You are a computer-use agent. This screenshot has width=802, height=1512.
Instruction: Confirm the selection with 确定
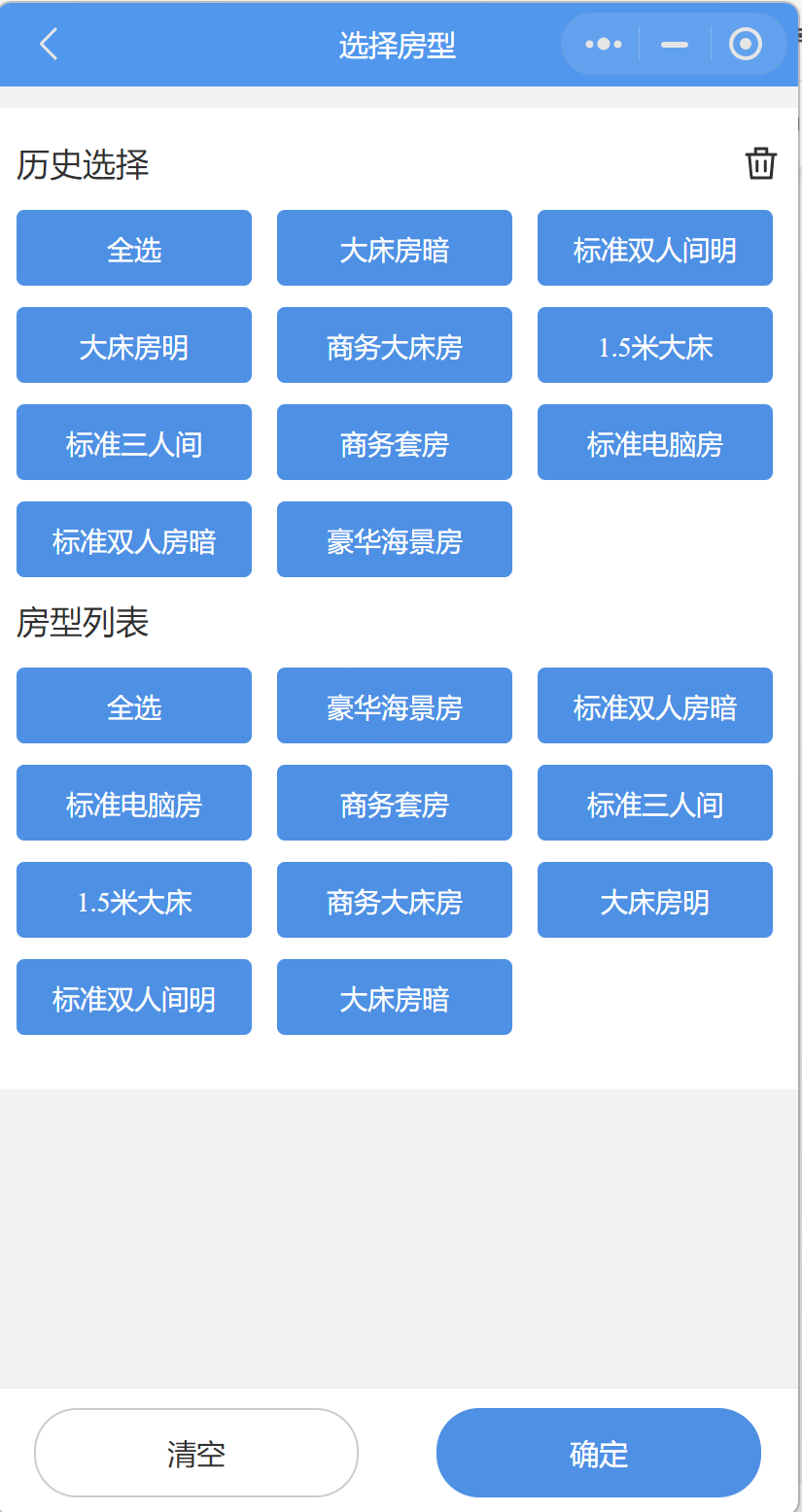click(599, 1453)
